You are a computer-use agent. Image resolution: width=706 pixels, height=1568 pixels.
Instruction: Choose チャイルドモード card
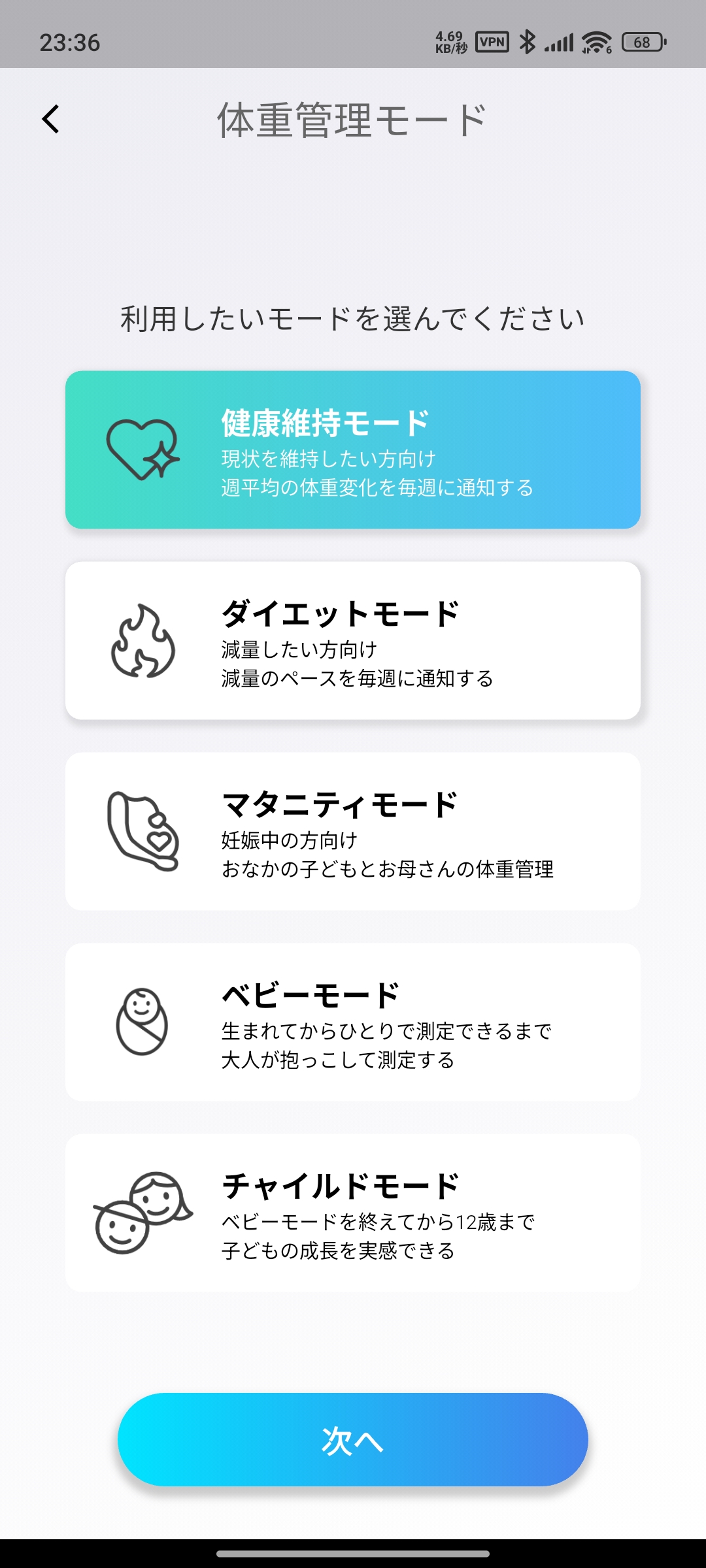click(353, 1213)
